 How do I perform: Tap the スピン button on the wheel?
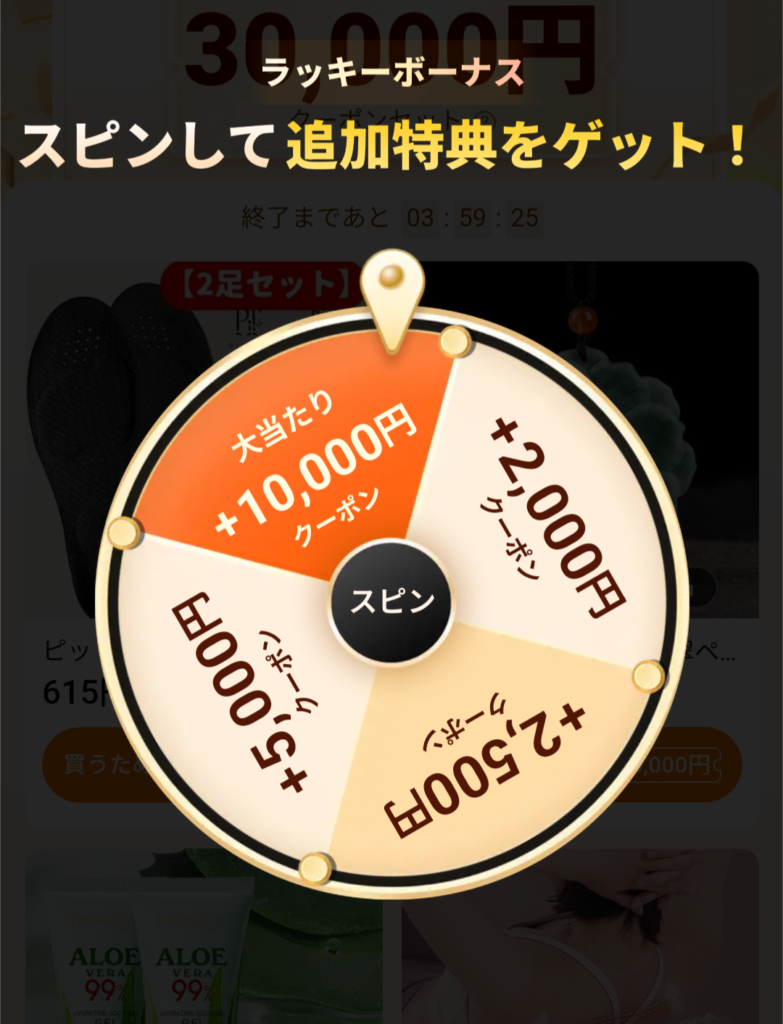[391, 602]
